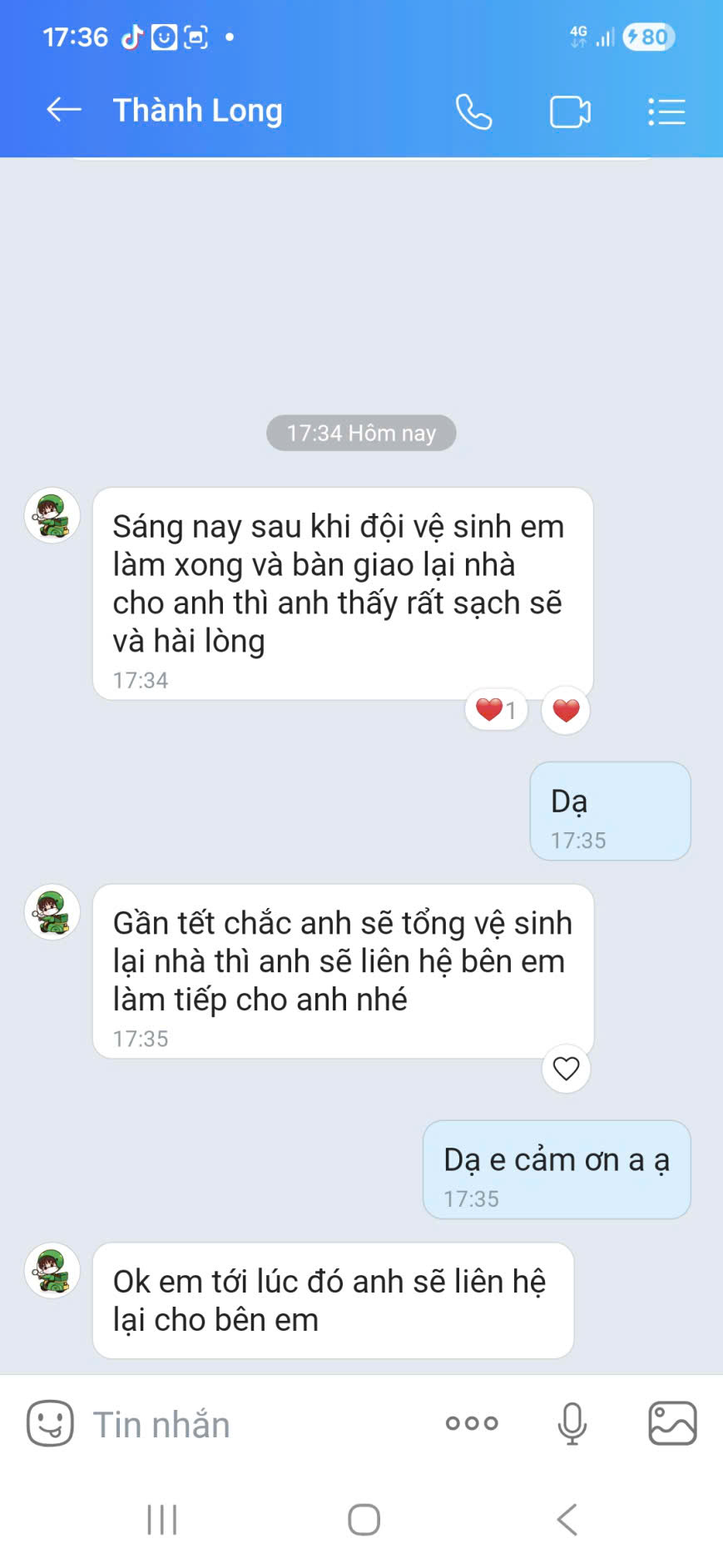Tap the back arrow to leave the chat
Image resolution: width=723 pixels, height=1568 pixels.
(62, 109)
